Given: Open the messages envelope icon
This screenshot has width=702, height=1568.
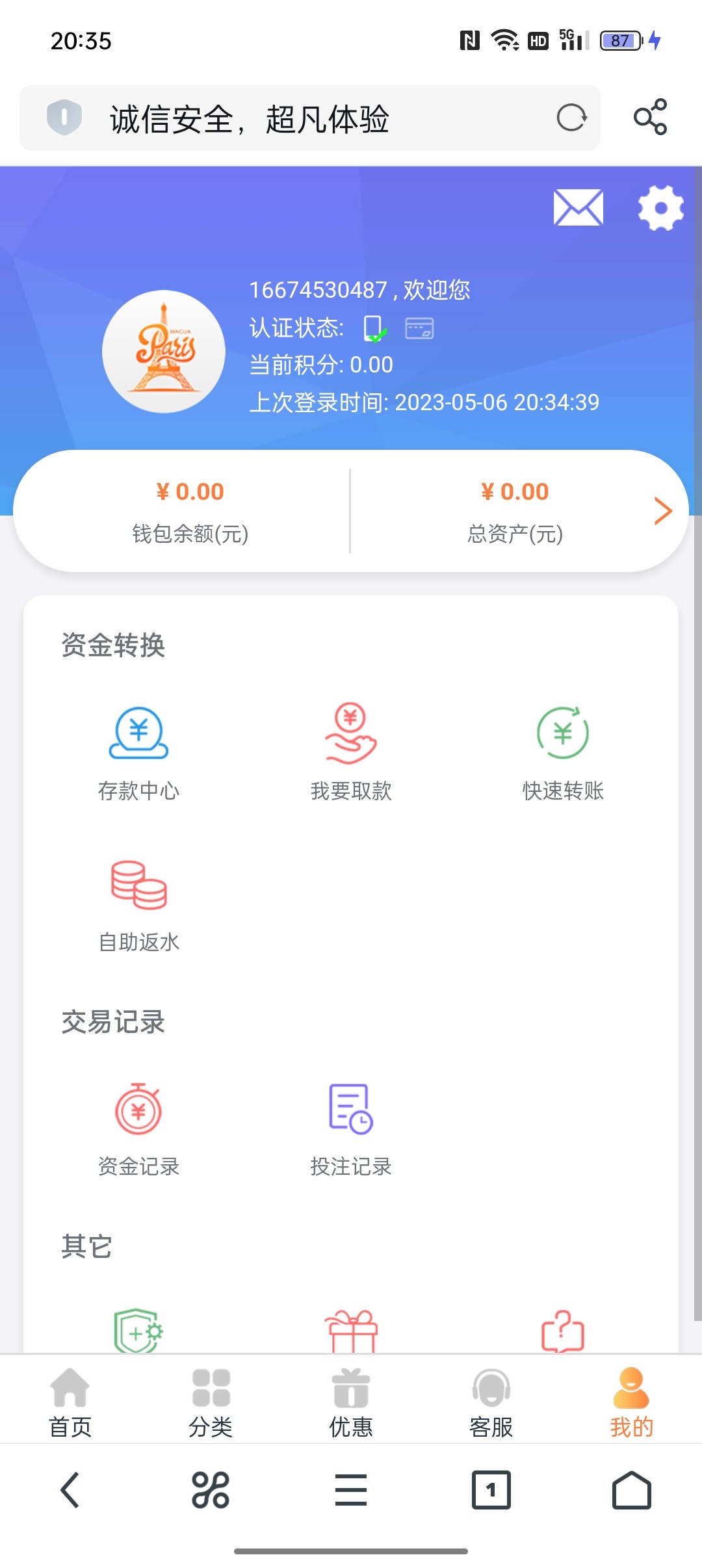Looking at the screenshot, I should (578, 208).
